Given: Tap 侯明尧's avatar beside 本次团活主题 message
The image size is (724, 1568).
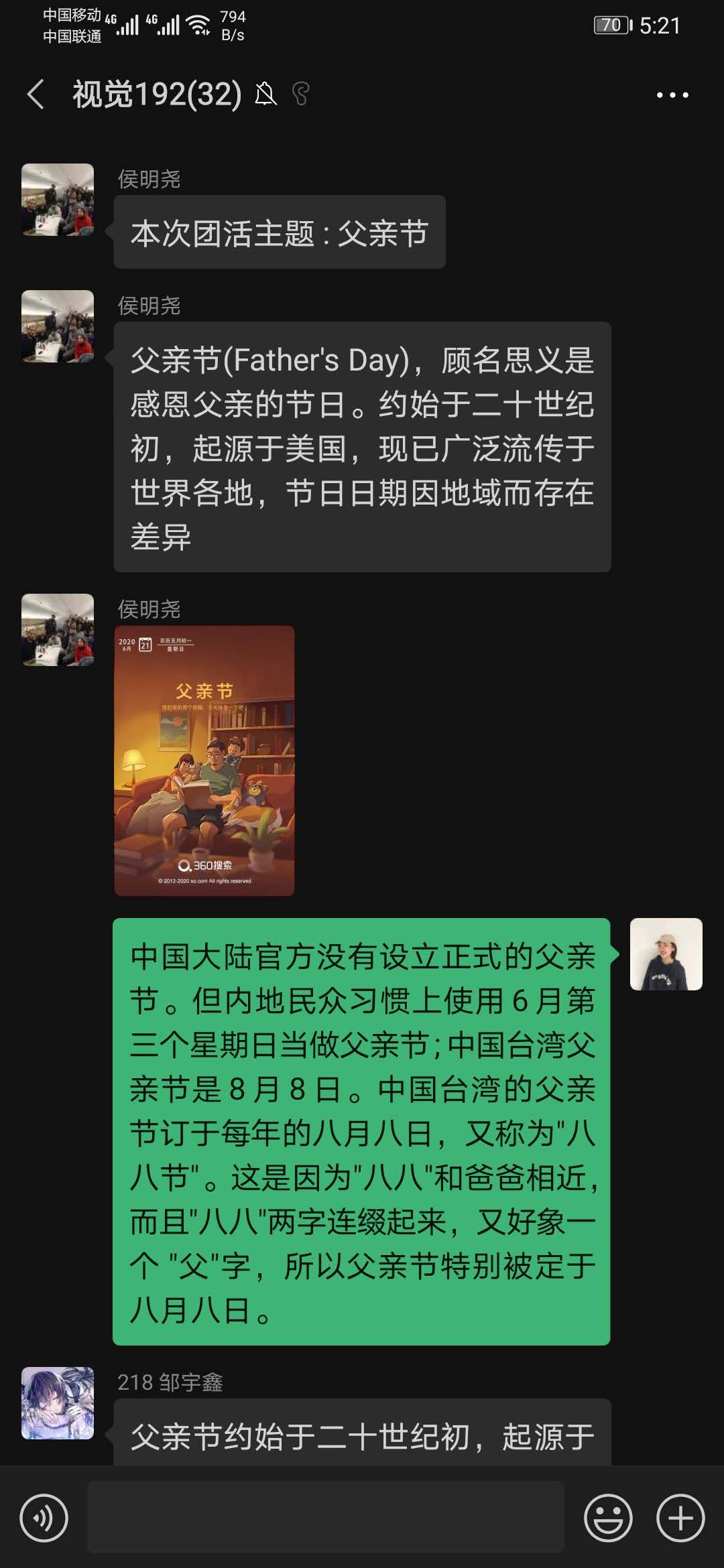Looking at the screenshot, I should coord(58,200).
